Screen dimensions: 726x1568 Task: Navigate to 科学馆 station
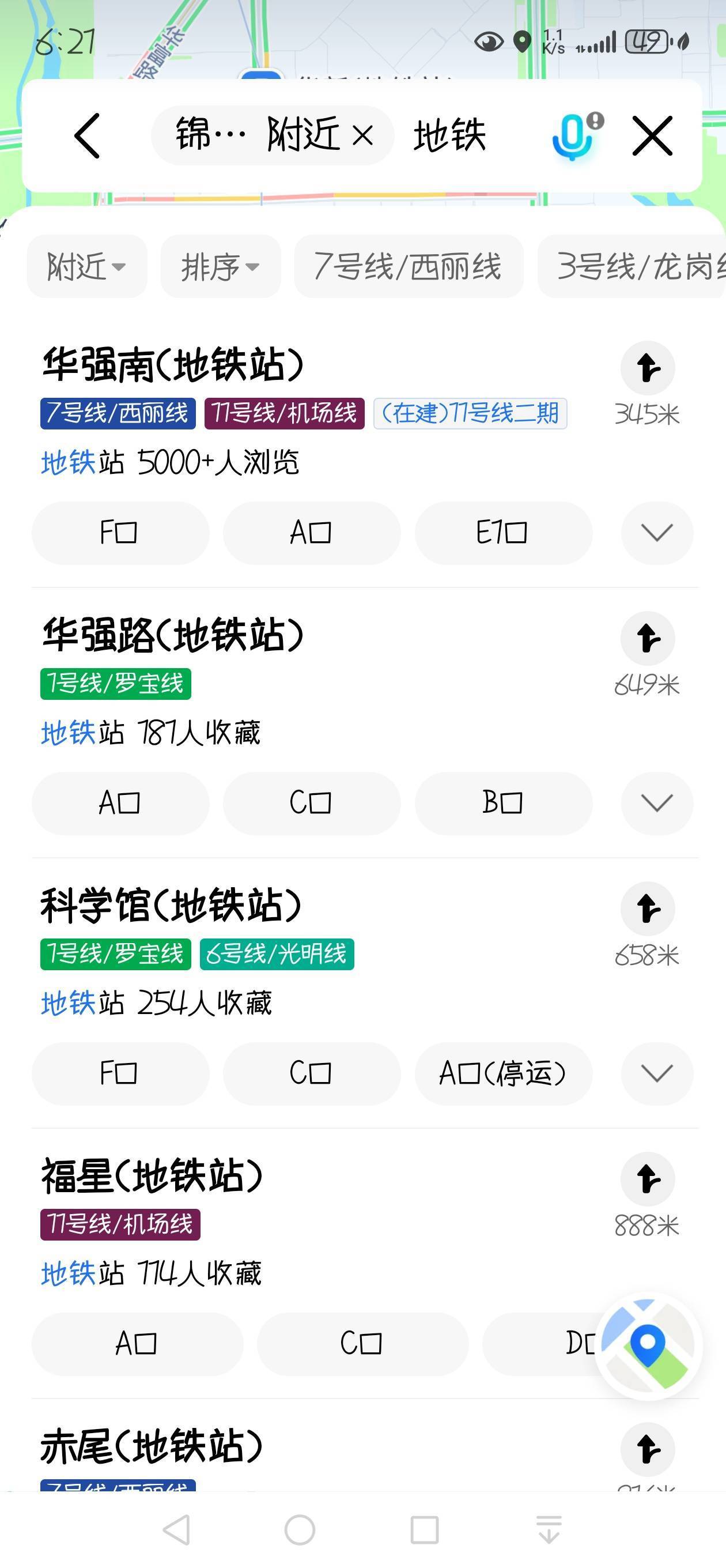click(x=648, y=909)
